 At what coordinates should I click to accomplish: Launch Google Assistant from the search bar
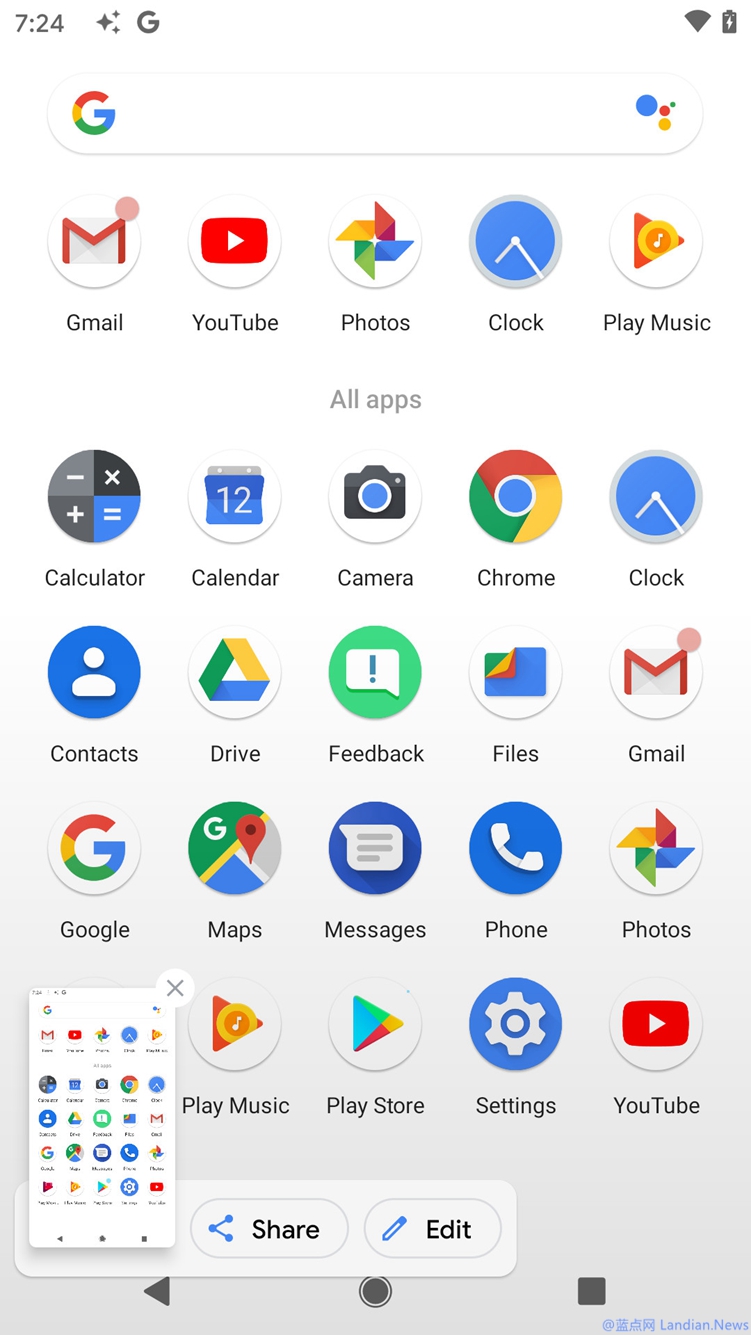[656, 112]
